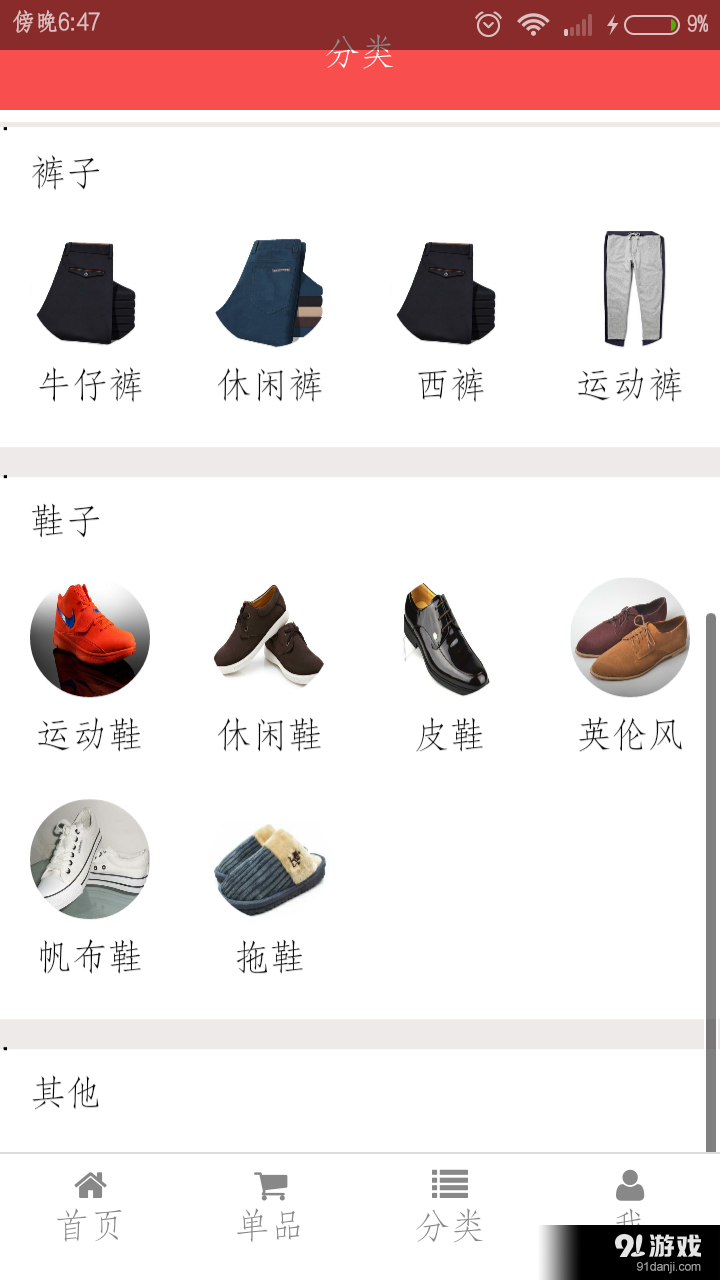Viewport: 720px width, 1280px height.
Task: Tap the 牛仔裤 text link
Action: 90,383
